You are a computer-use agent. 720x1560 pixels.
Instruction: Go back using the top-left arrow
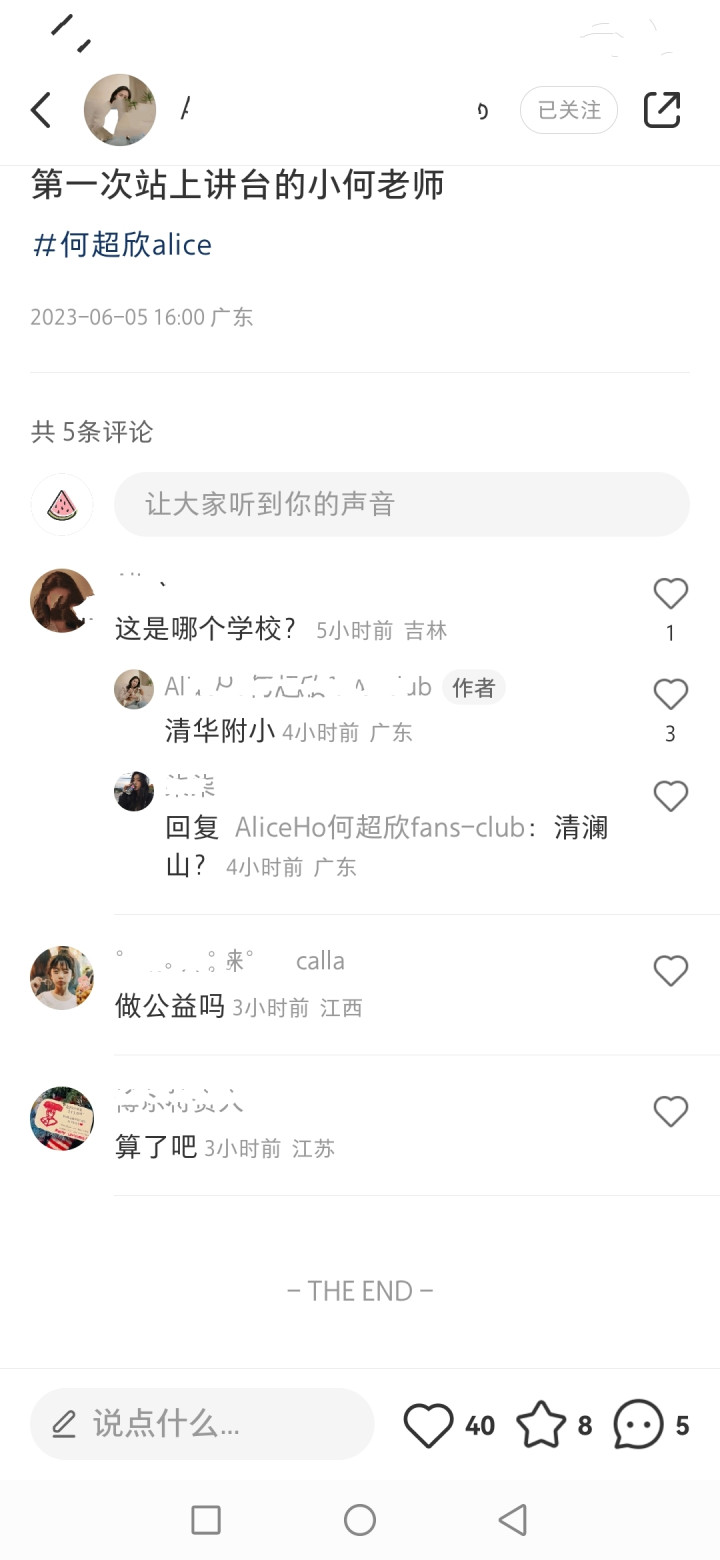pos(41,110)
